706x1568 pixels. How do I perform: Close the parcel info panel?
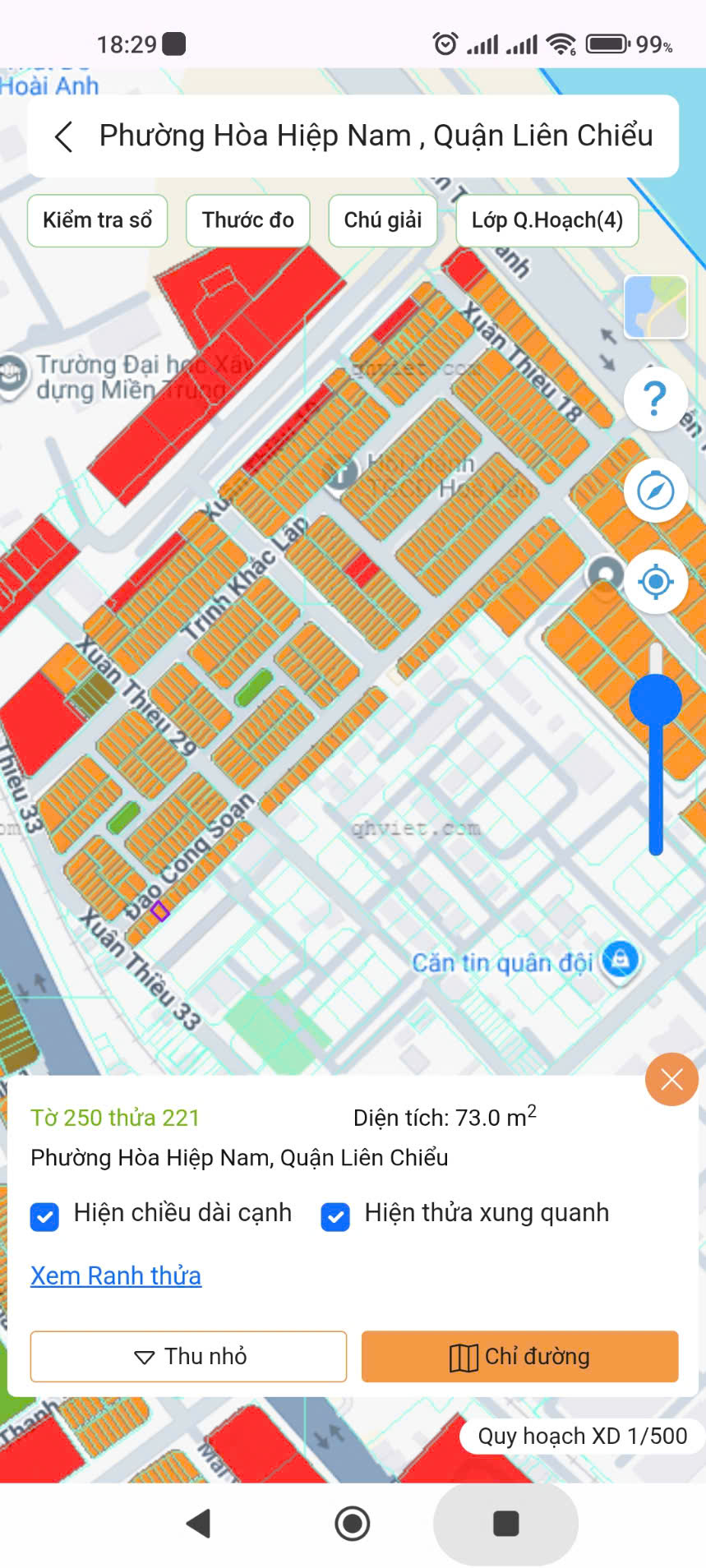click(x=671, y=1079)
